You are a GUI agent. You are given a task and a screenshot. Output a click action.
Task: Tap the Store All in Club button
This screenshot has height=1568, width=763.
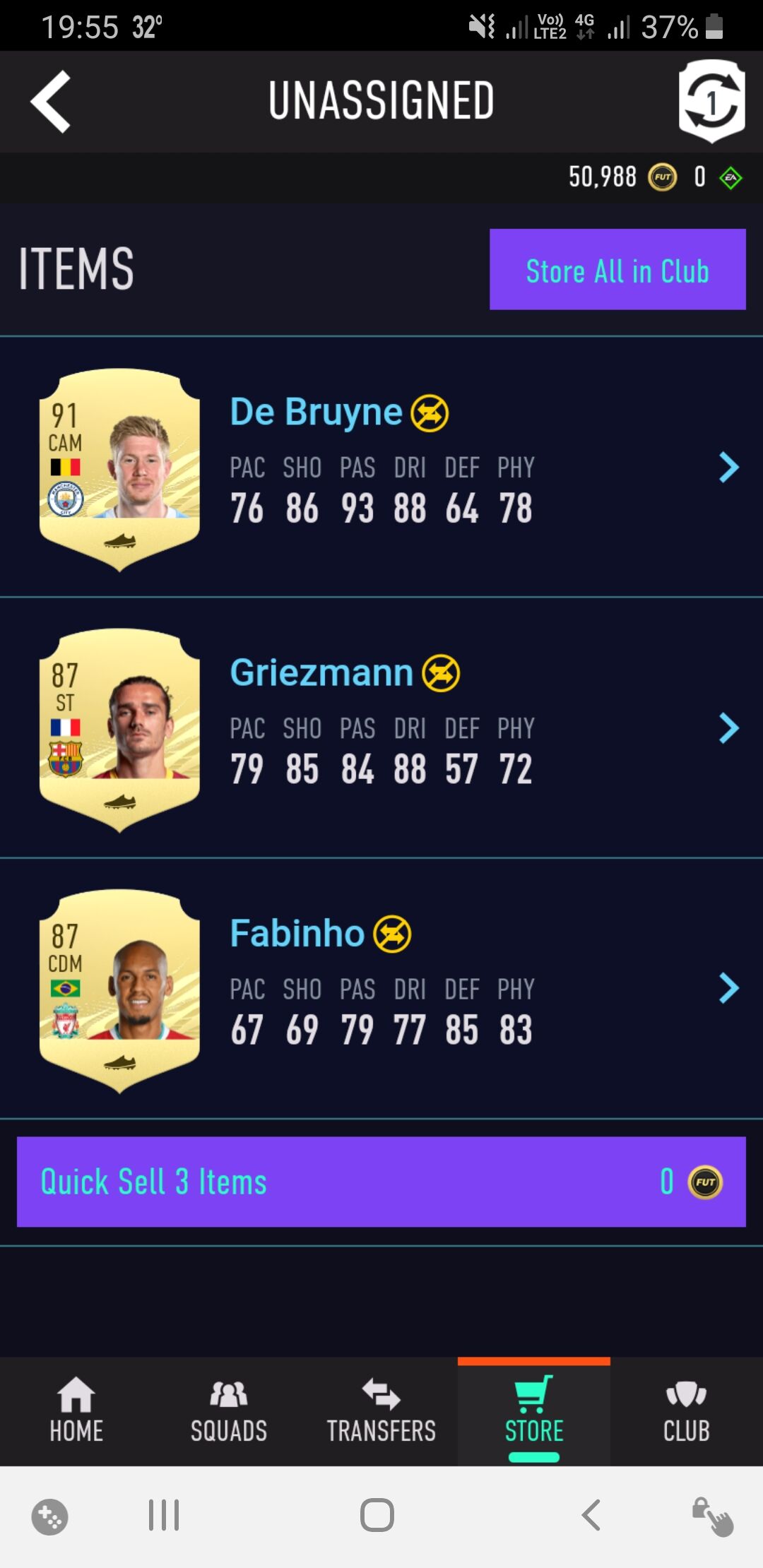tap(617, 269)
